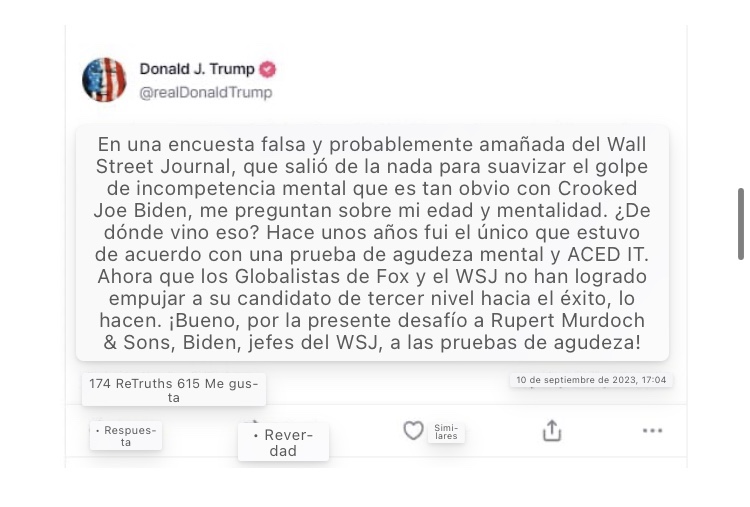Open Donald J. Trump's profile avatar
Viewport: 750px width, 507px height.
point(104,80)
